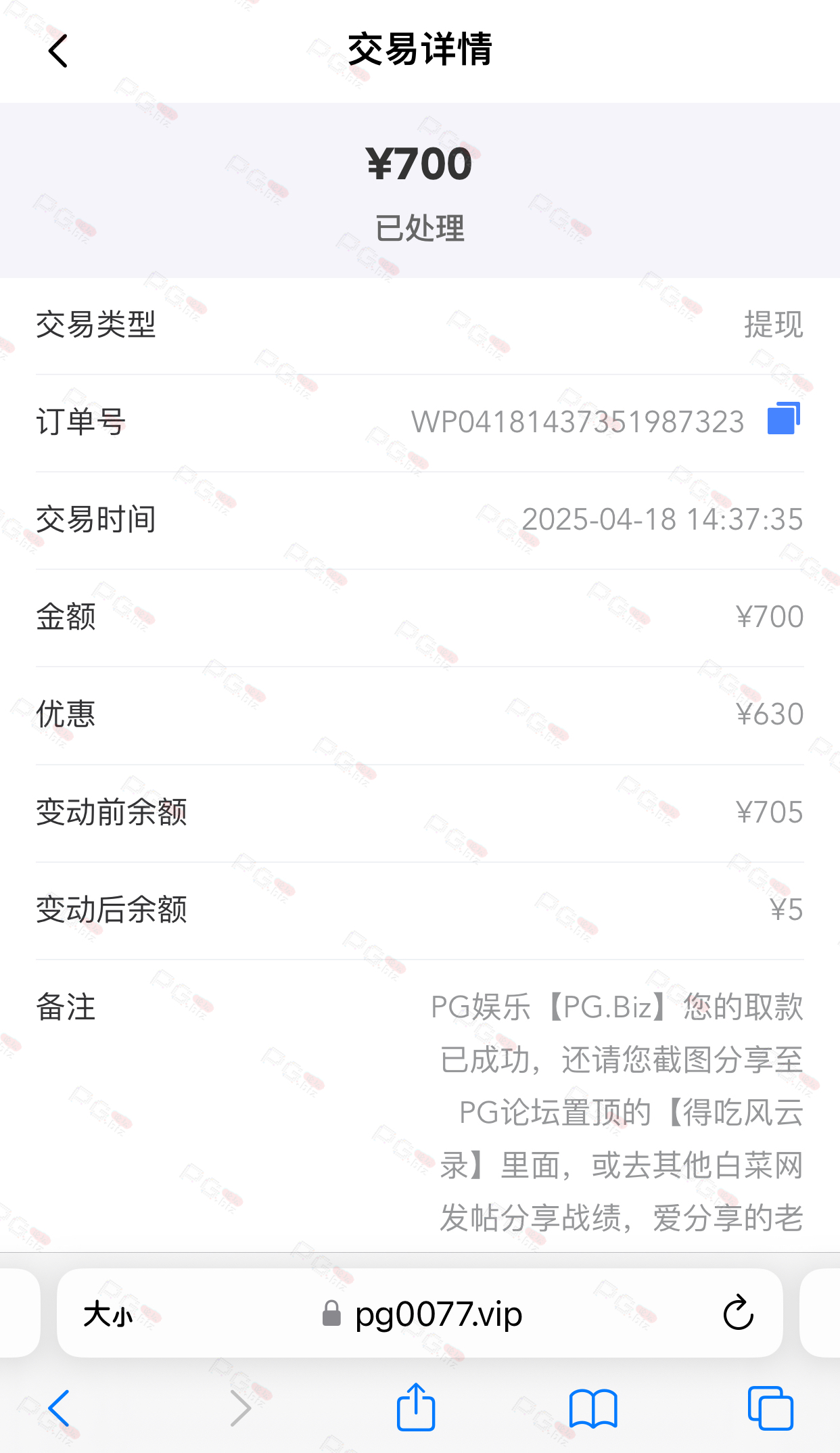Show all open Safari tabs

(x=770, y=1408)
